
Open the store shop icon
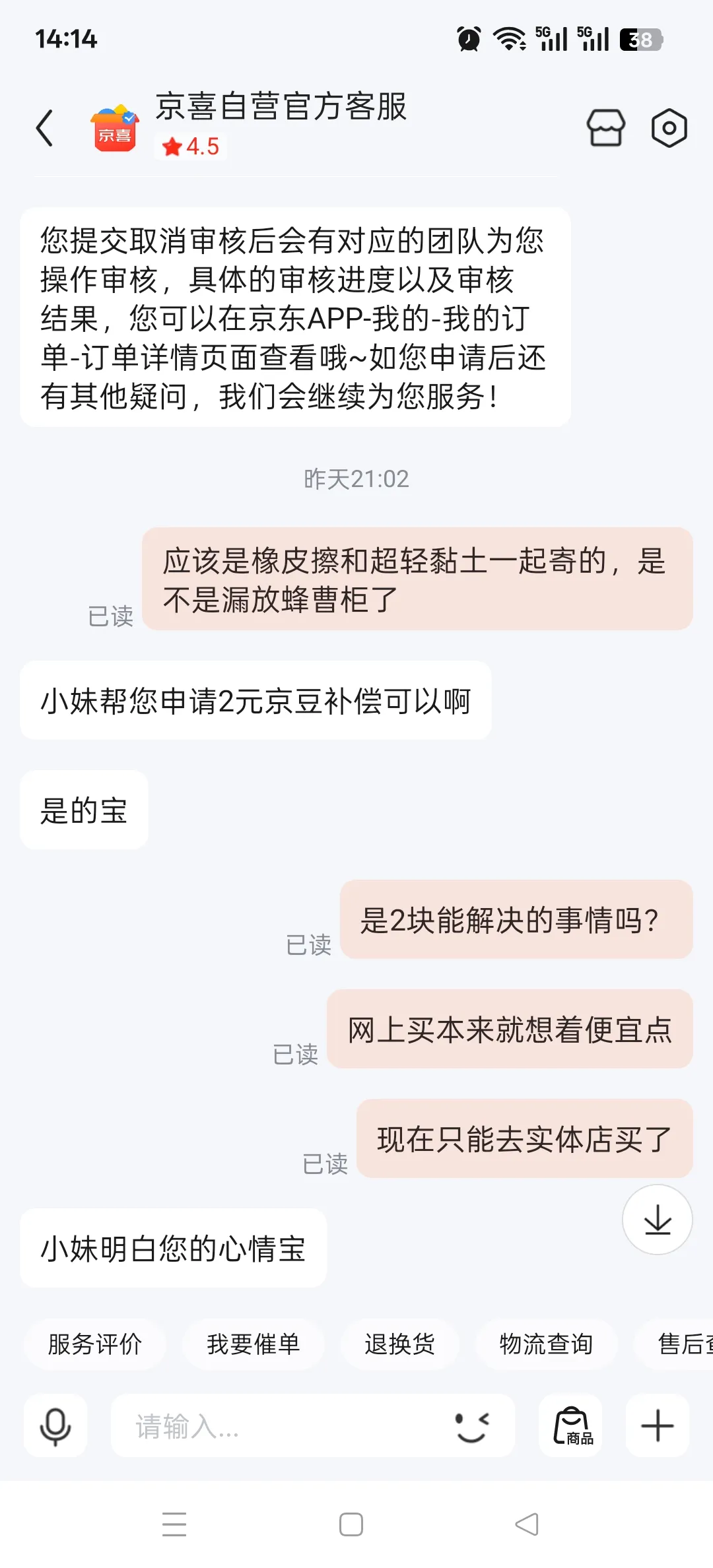click(x=605, y=127)
